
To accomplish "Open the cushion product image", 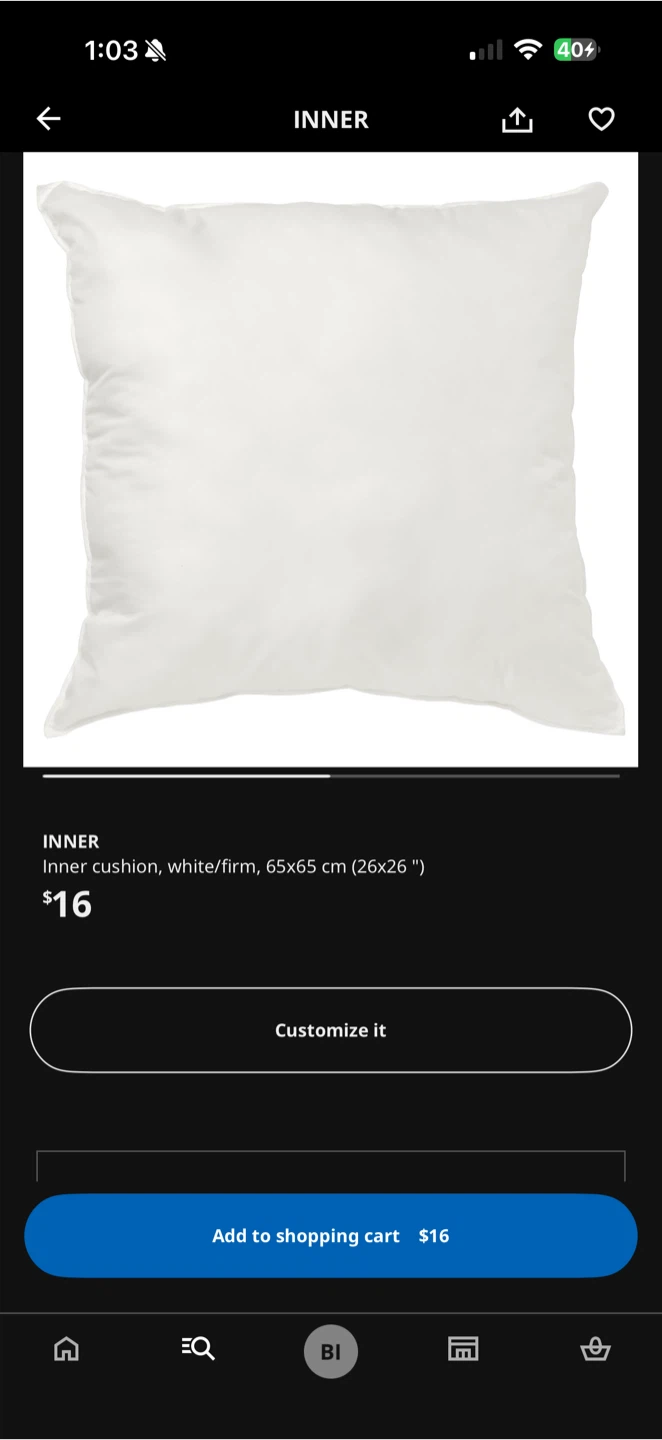I will pyautogui.click(x=330, y=459).
